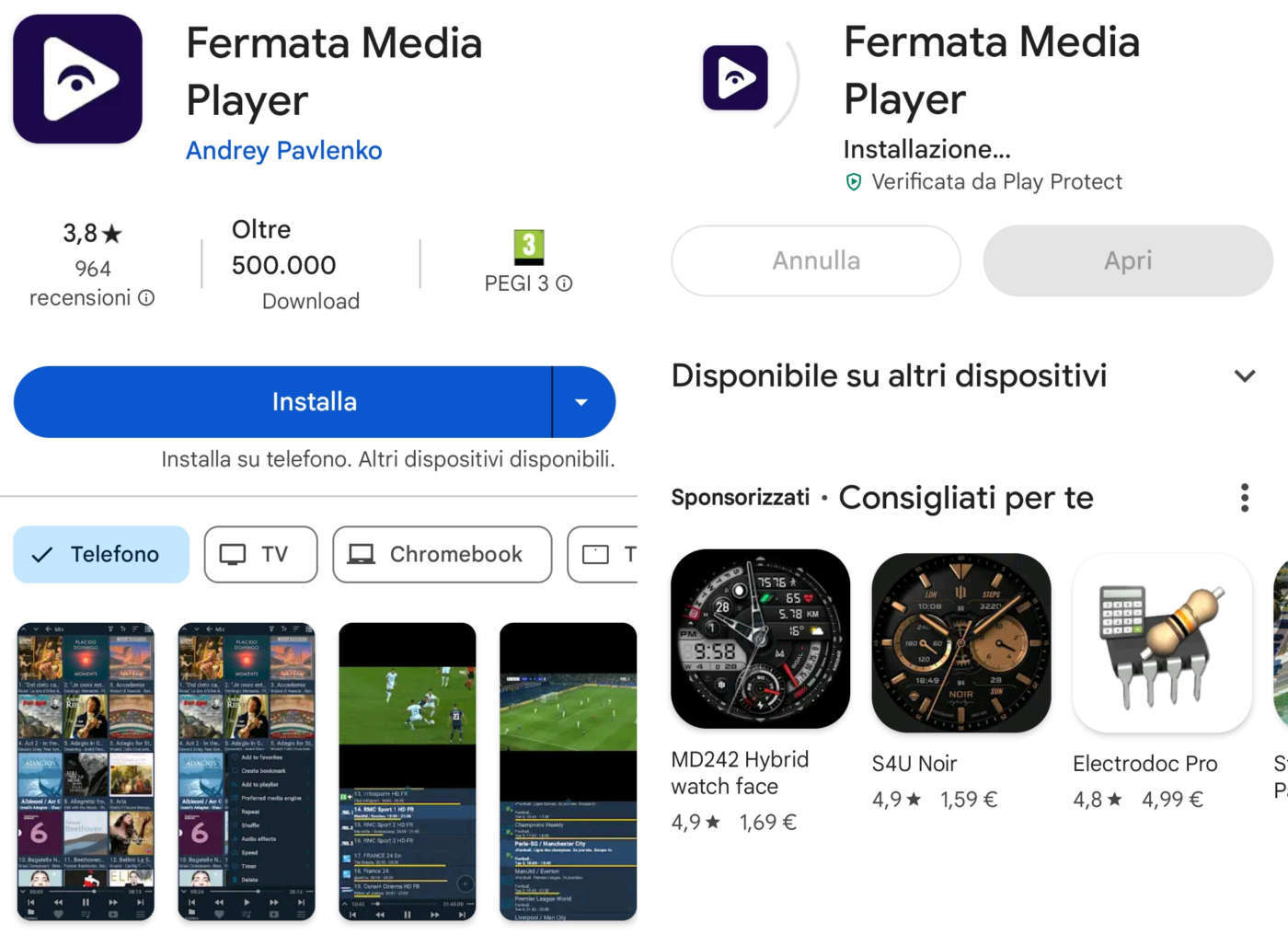Image resolution: width=1288 pixels, height=934 pixels.
Task: Show PEGI 3 rating details
Action: (564, 283)
